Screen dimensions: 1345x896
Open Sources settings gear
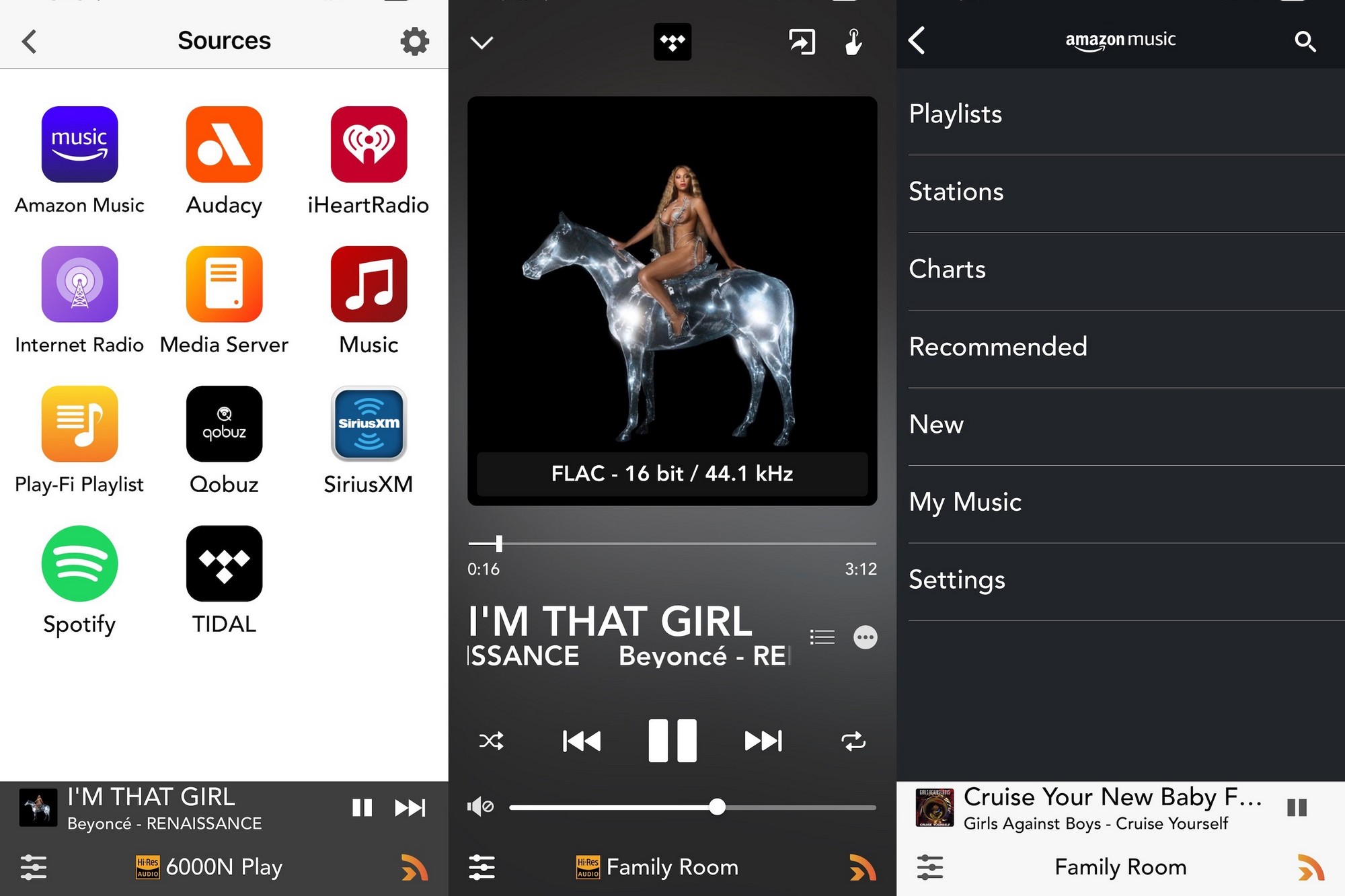(414, 42)
